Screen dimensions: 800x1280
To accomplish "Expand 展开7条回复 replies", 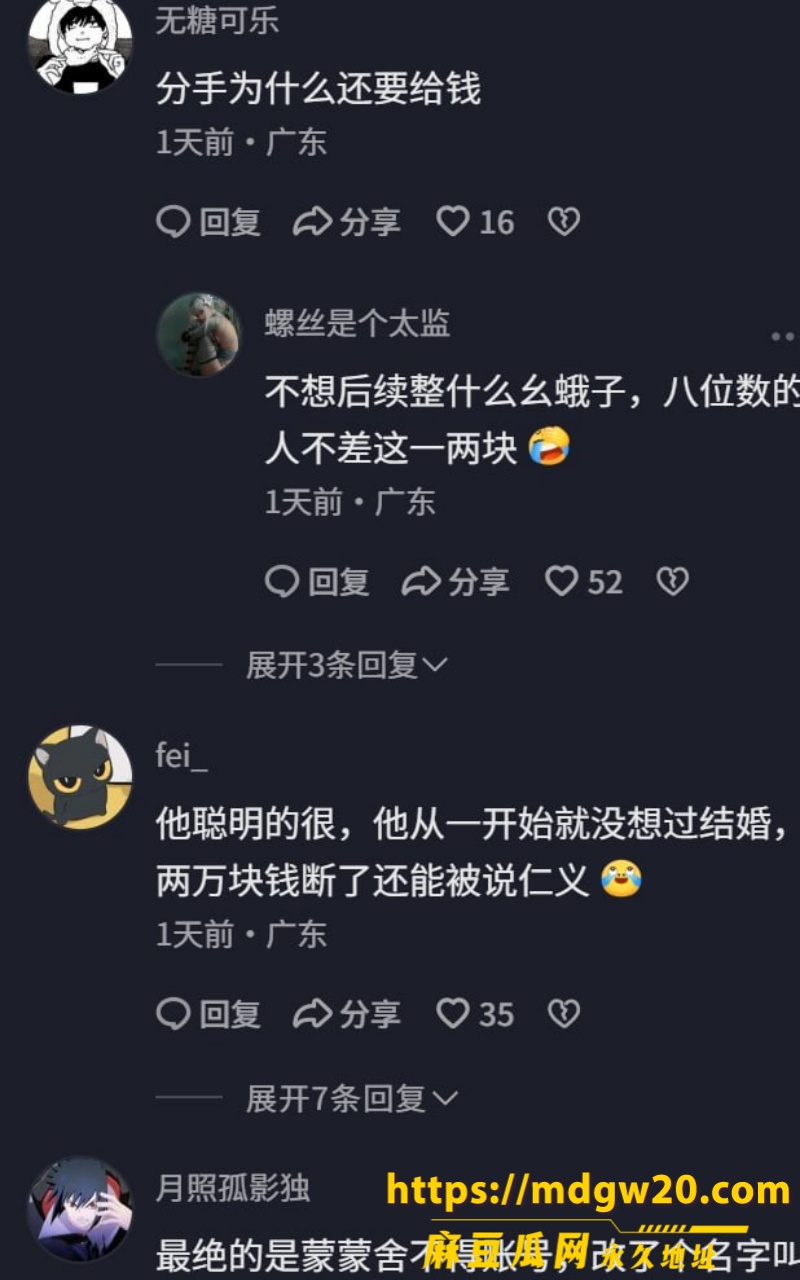I will [x=352, y=1099].
